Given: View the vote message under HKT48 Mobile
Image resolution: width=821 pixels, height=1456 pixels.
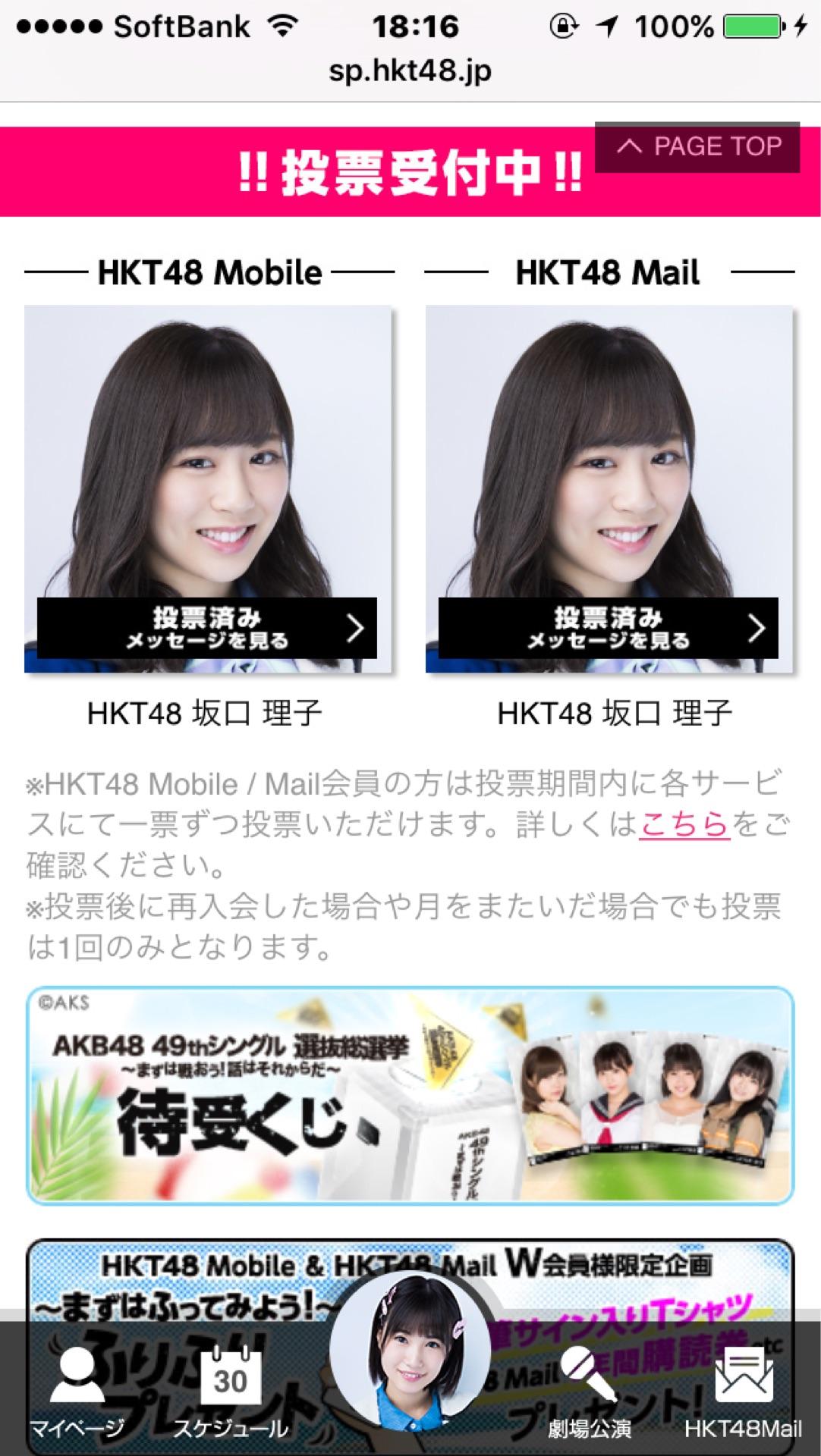Looking at the screenshot, I should [207, 628].
